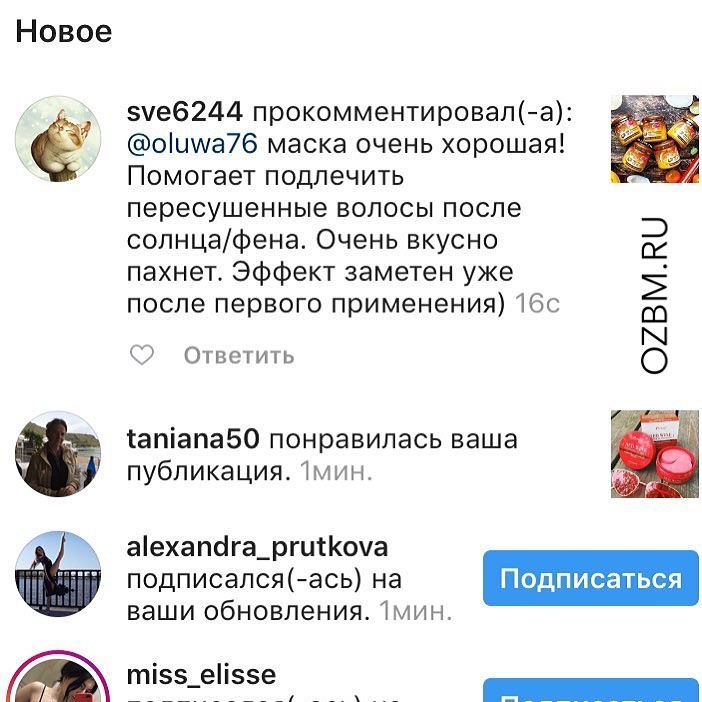Open the @oluwa76 mention link
This screenshot has width=702, height=702.
(x=193, y=144)
